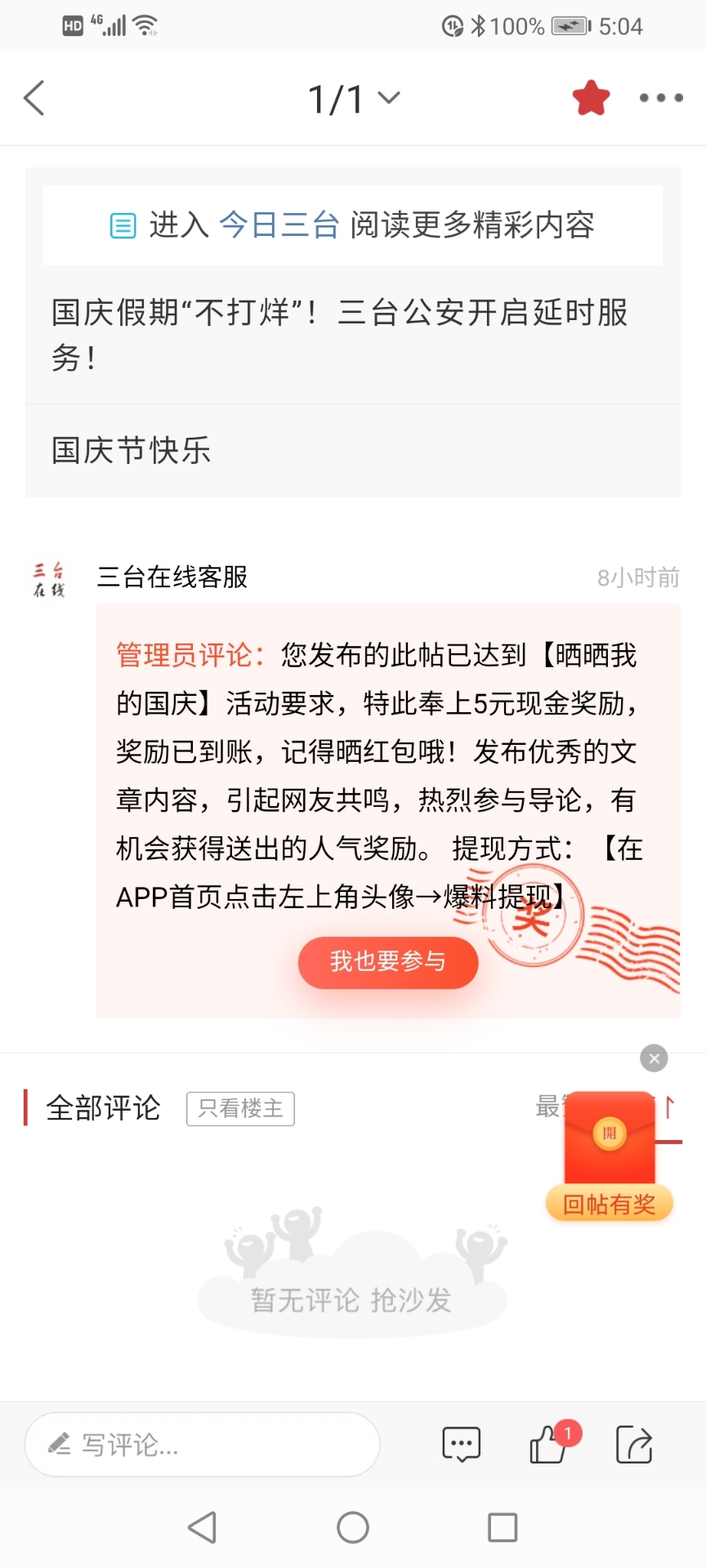Filter comments with 只看楼主
This screenshot has width=706, height=1568.
tap(240, 1108)
